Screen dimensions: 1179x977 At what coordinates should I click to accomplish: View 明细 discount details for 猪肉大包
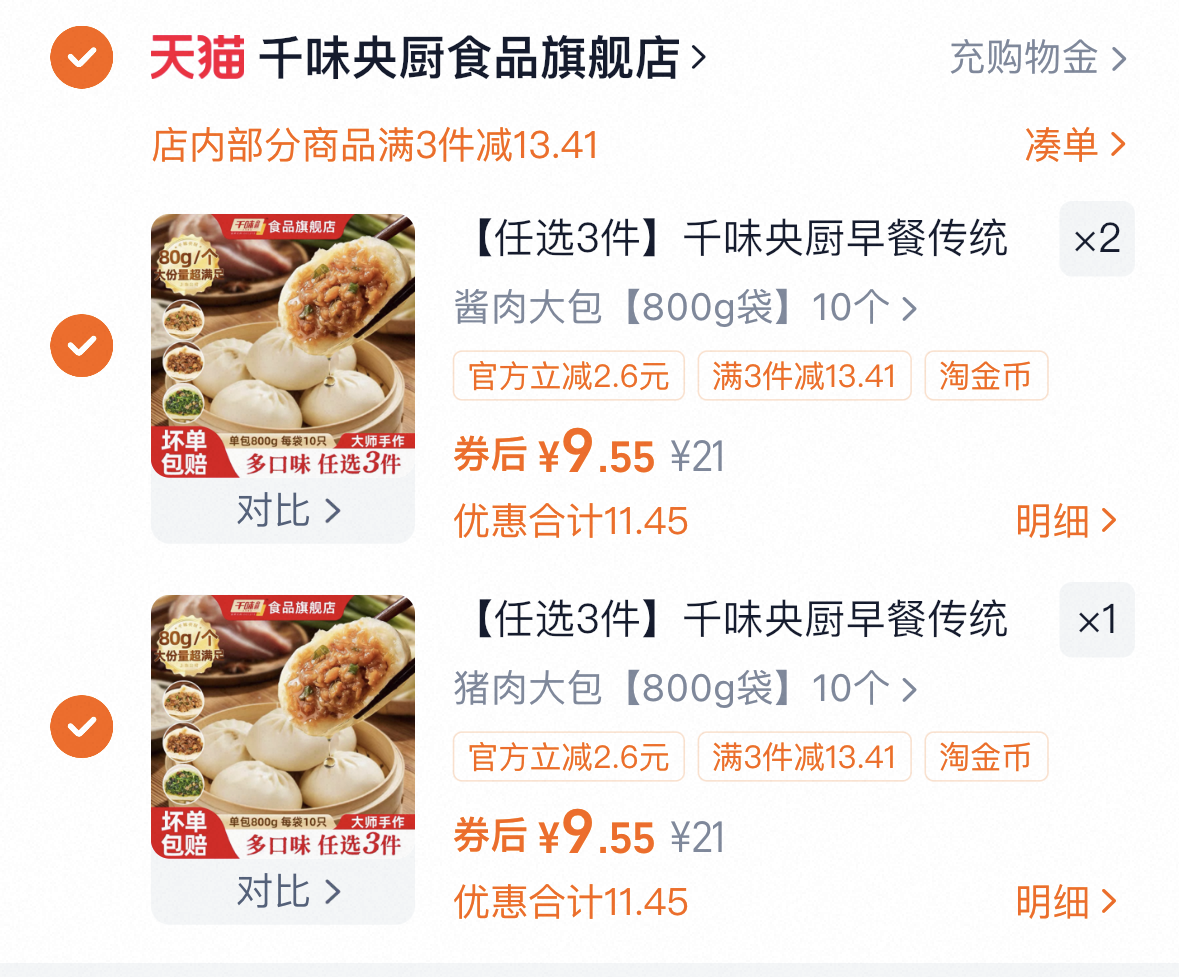click(1065, 902)
